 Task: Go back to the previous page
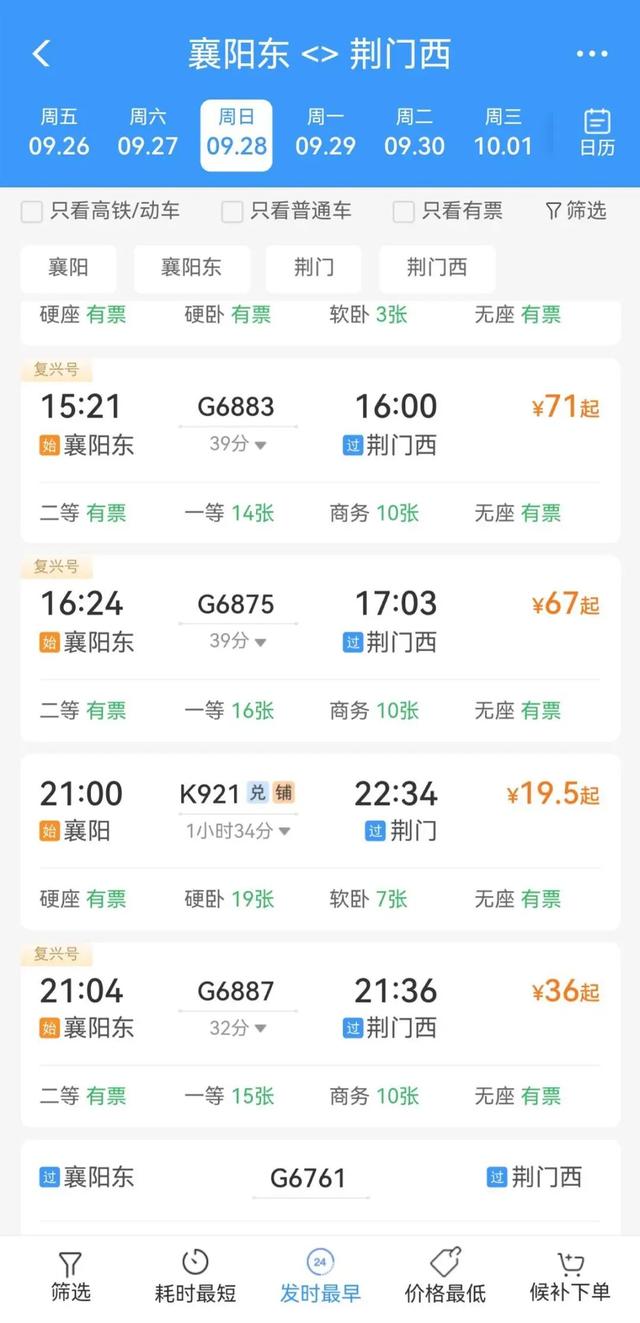[x=41, y=53]
